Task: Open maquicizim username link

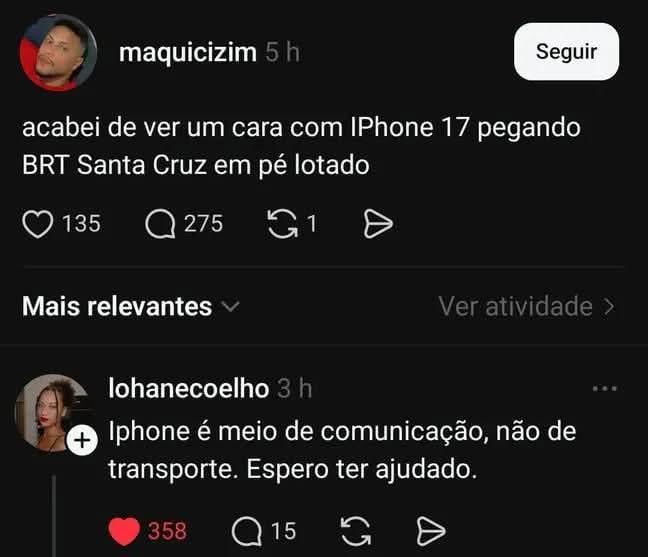Action: (188, 52)
